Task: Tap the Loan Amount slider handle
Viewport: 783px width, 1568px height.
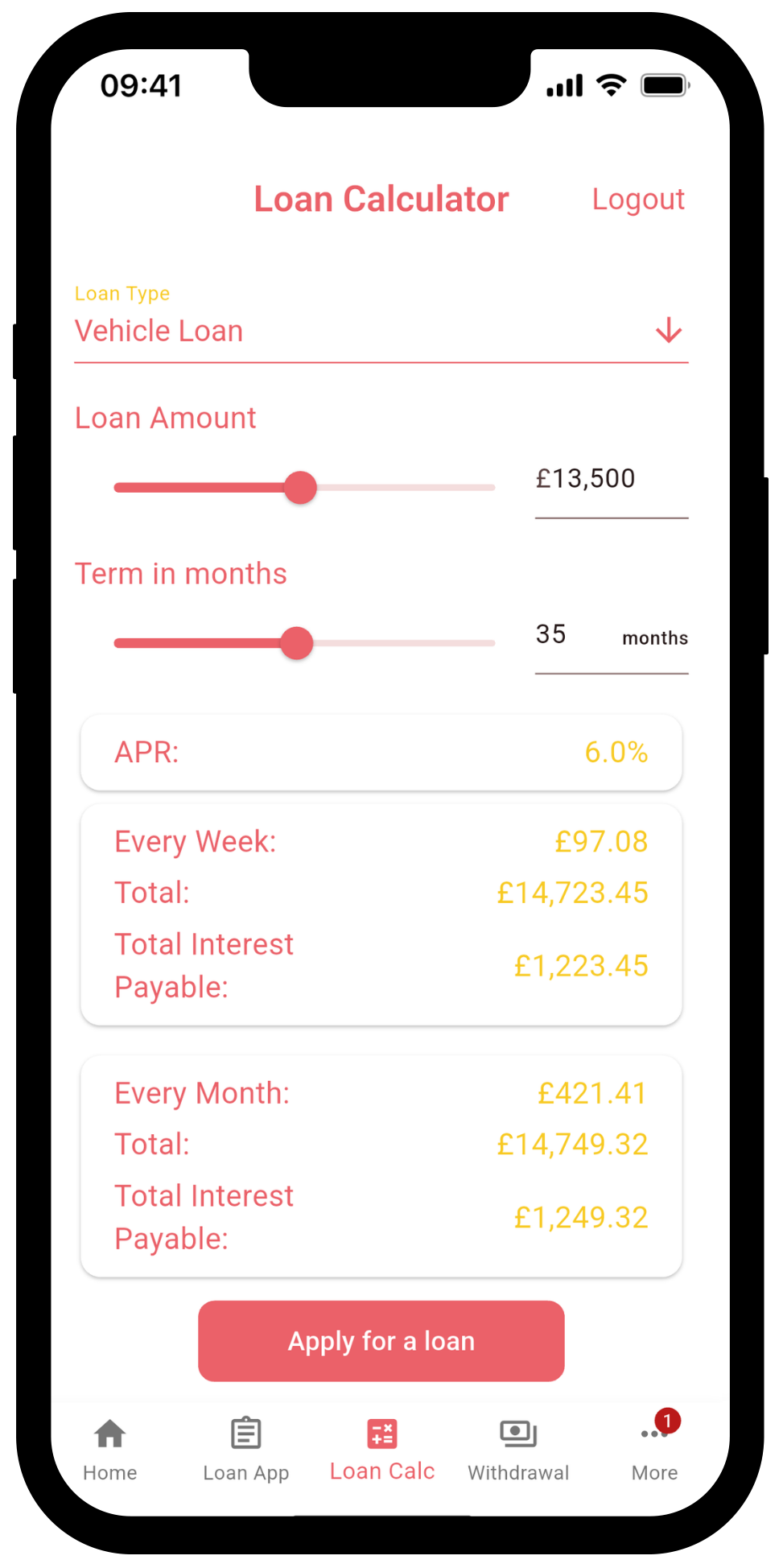Action: pos(301,488)
